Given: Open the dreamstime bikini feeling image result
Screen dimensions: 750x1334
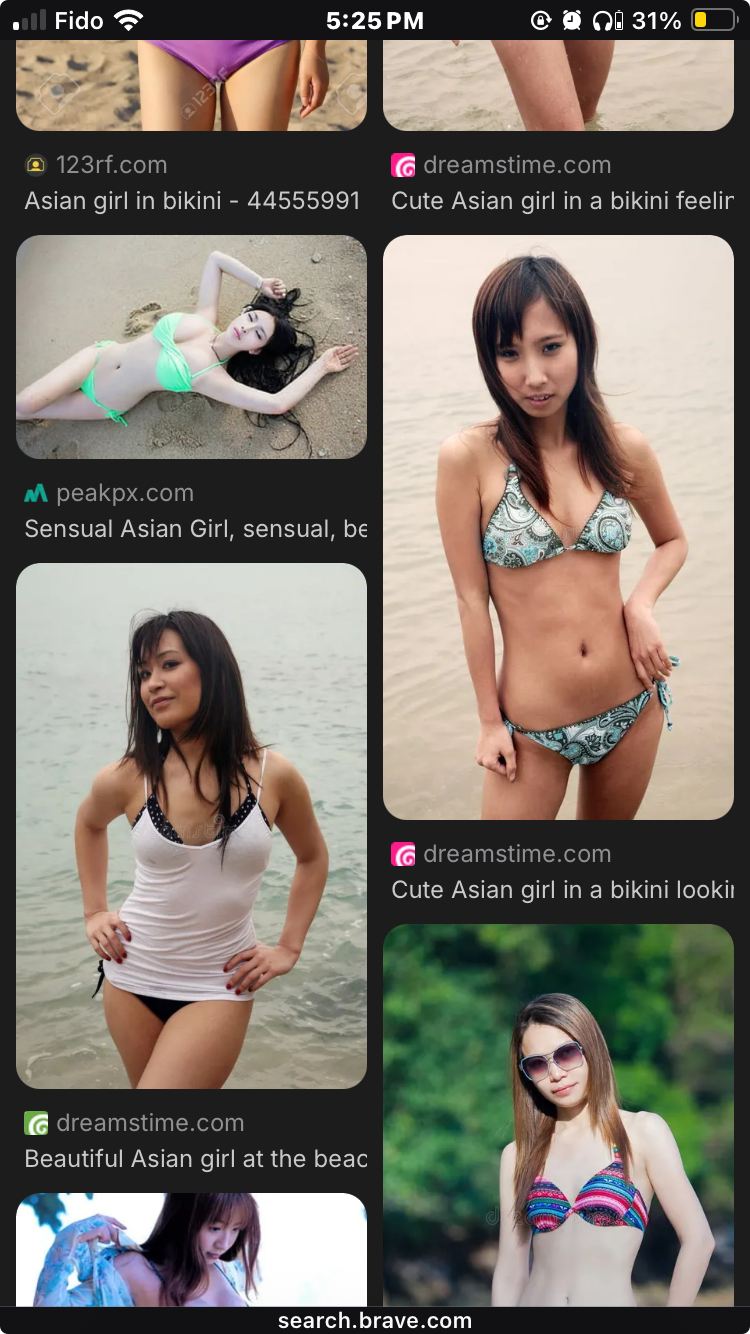Looking at the screenshot, I should pyautogui.click(x=558, y=85).
